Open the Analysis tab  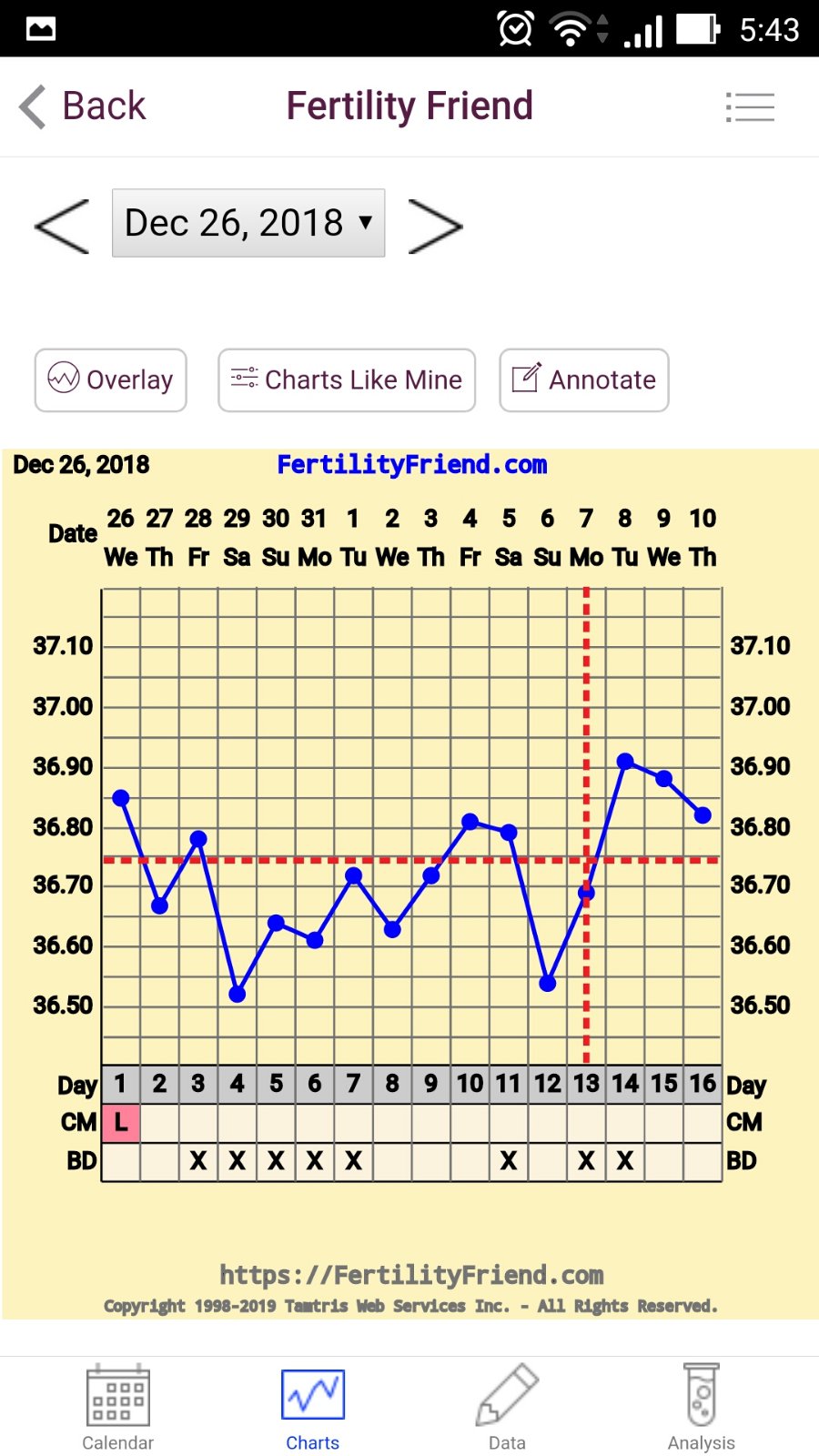pyautogui.click(x=701, y=1407)
